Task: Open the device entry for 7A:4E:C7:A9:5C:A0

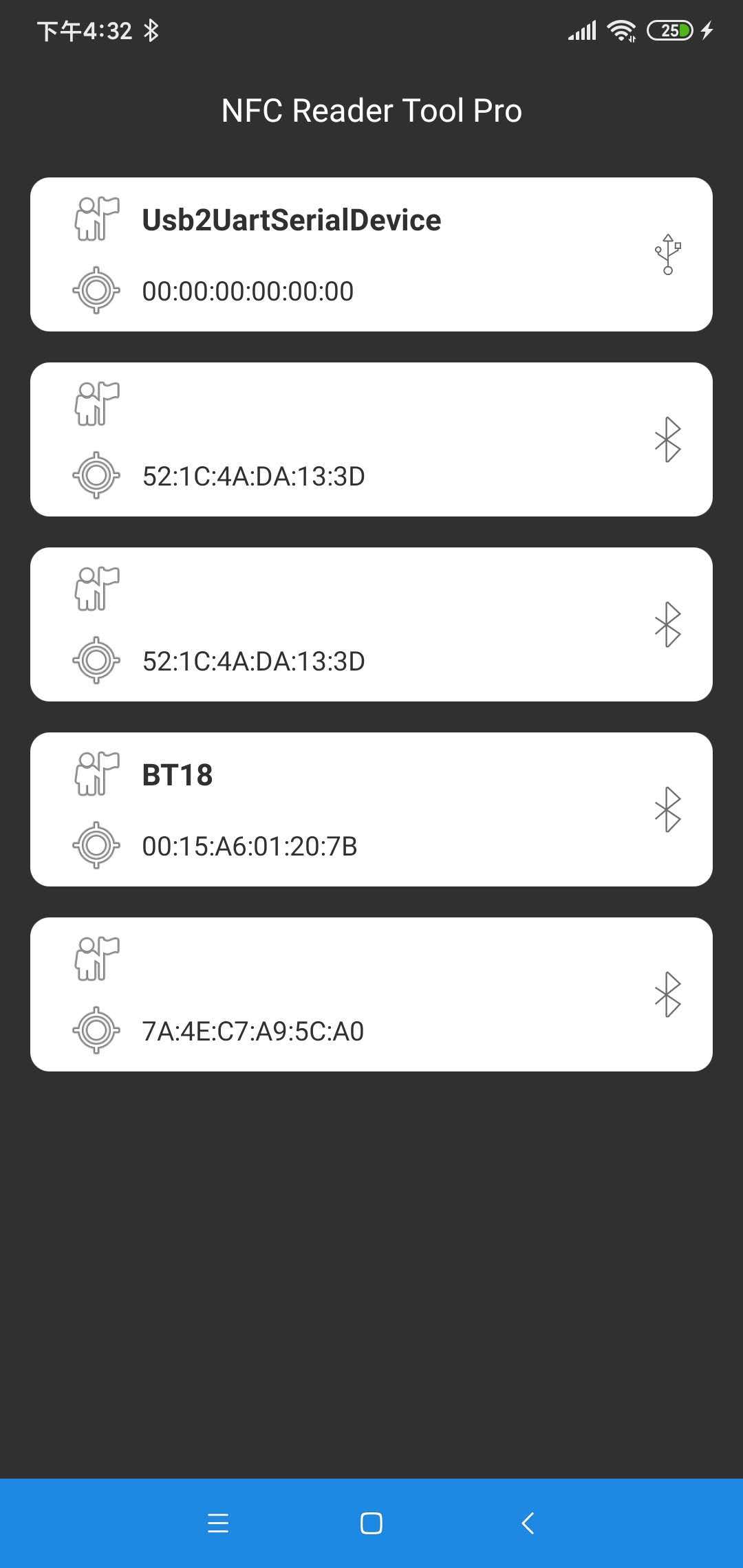Action: [x=371, y=994]
